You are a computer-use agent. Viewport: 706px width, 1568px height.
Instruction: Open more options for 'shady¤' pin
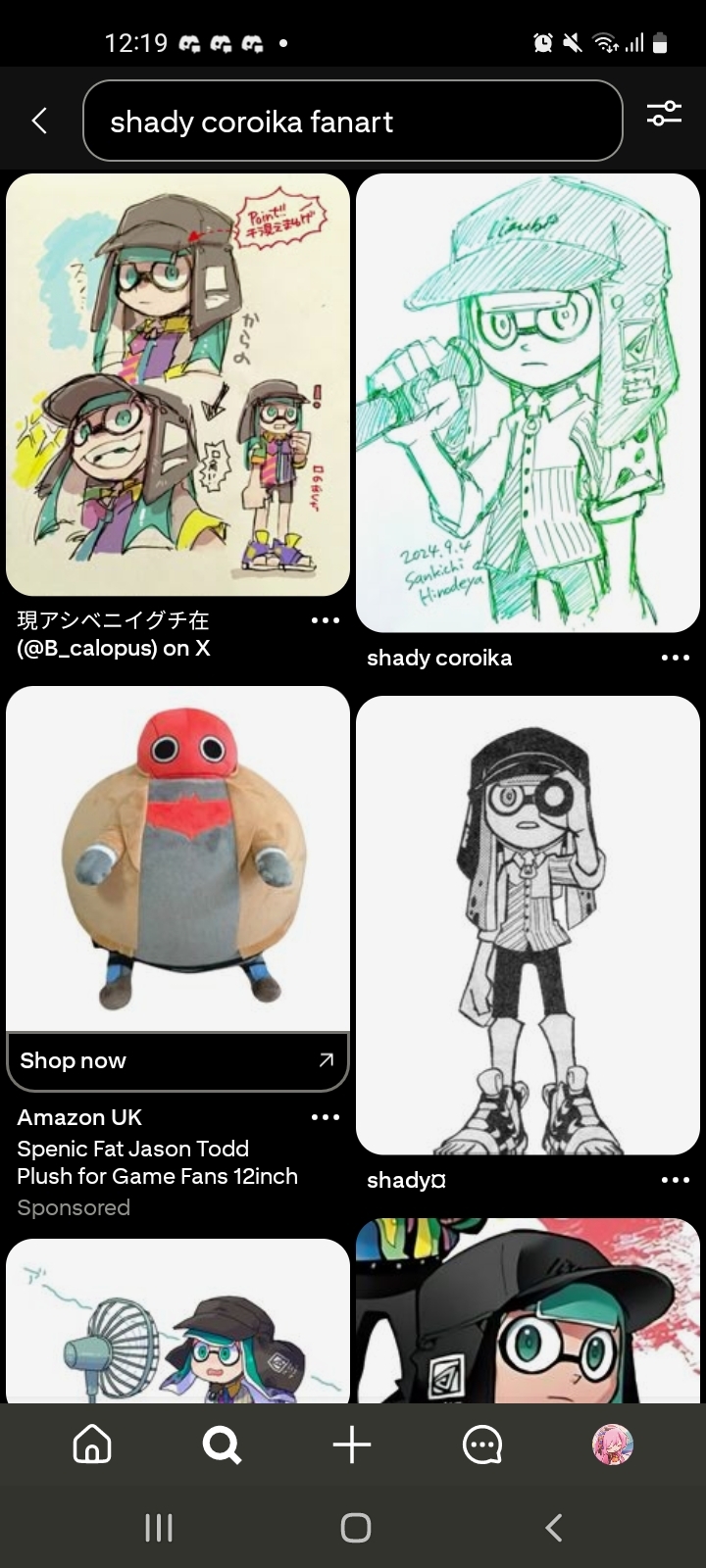point(675,1181)
